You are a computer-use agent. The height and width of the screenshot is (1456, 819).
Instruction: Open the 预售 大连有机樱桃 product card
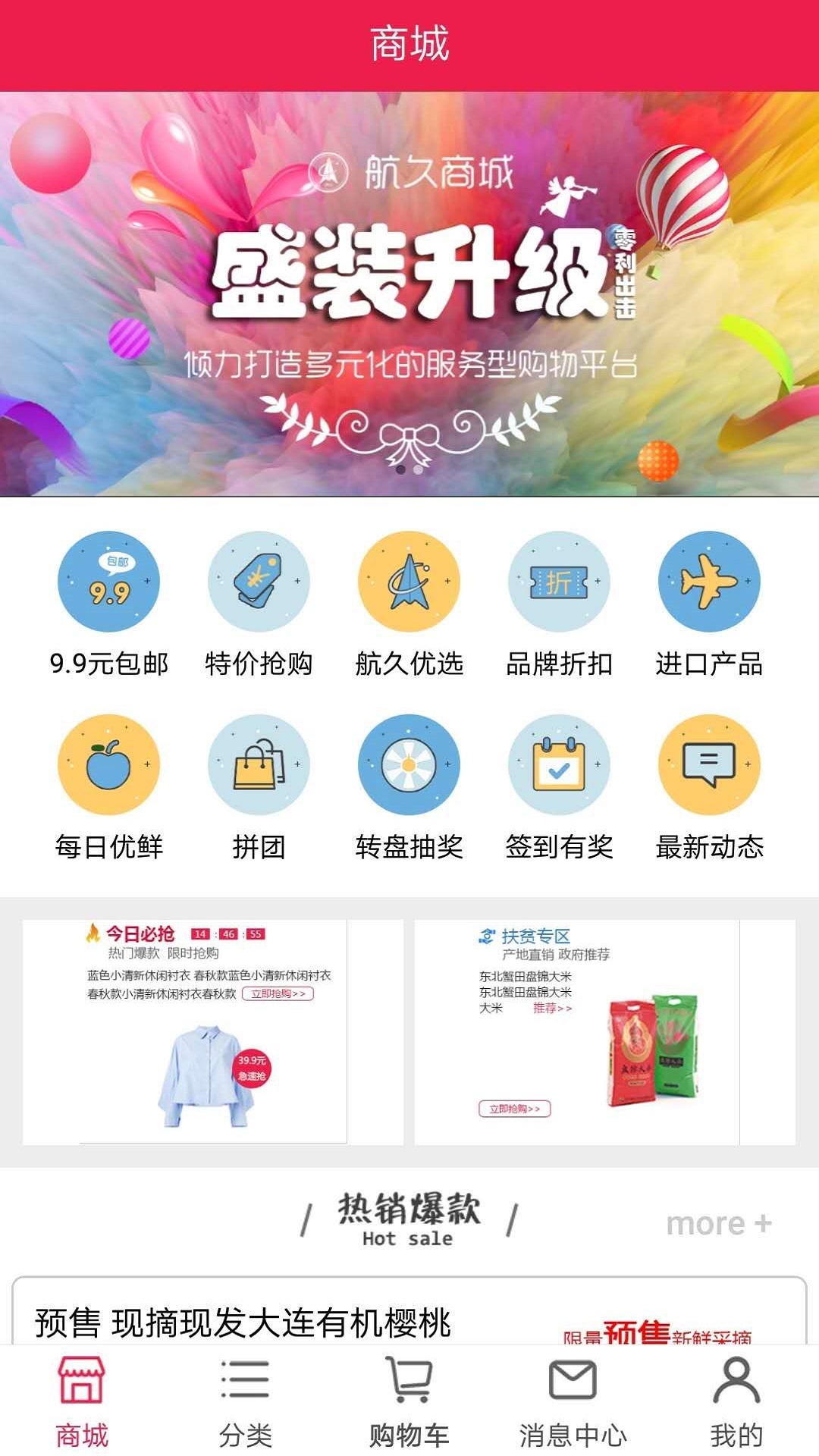(x=409, y=1318)
